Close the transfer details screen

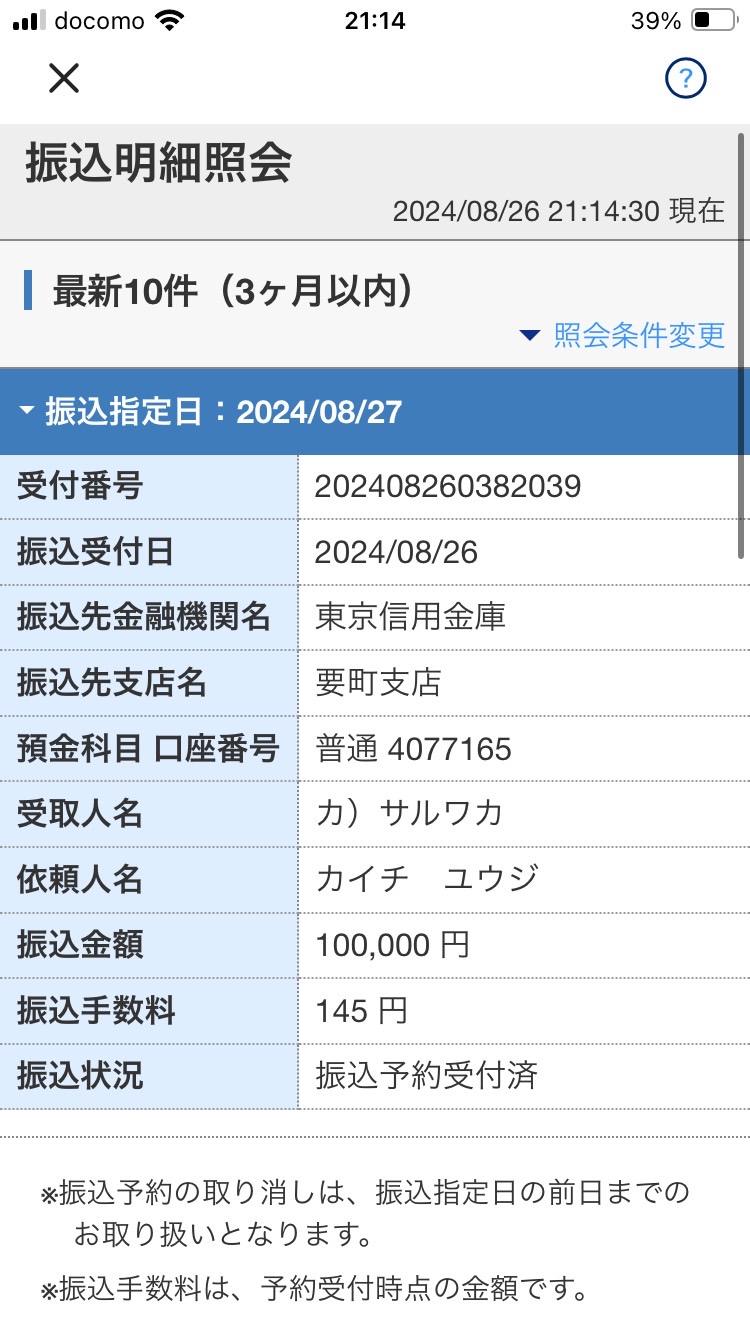pos(64,77)
